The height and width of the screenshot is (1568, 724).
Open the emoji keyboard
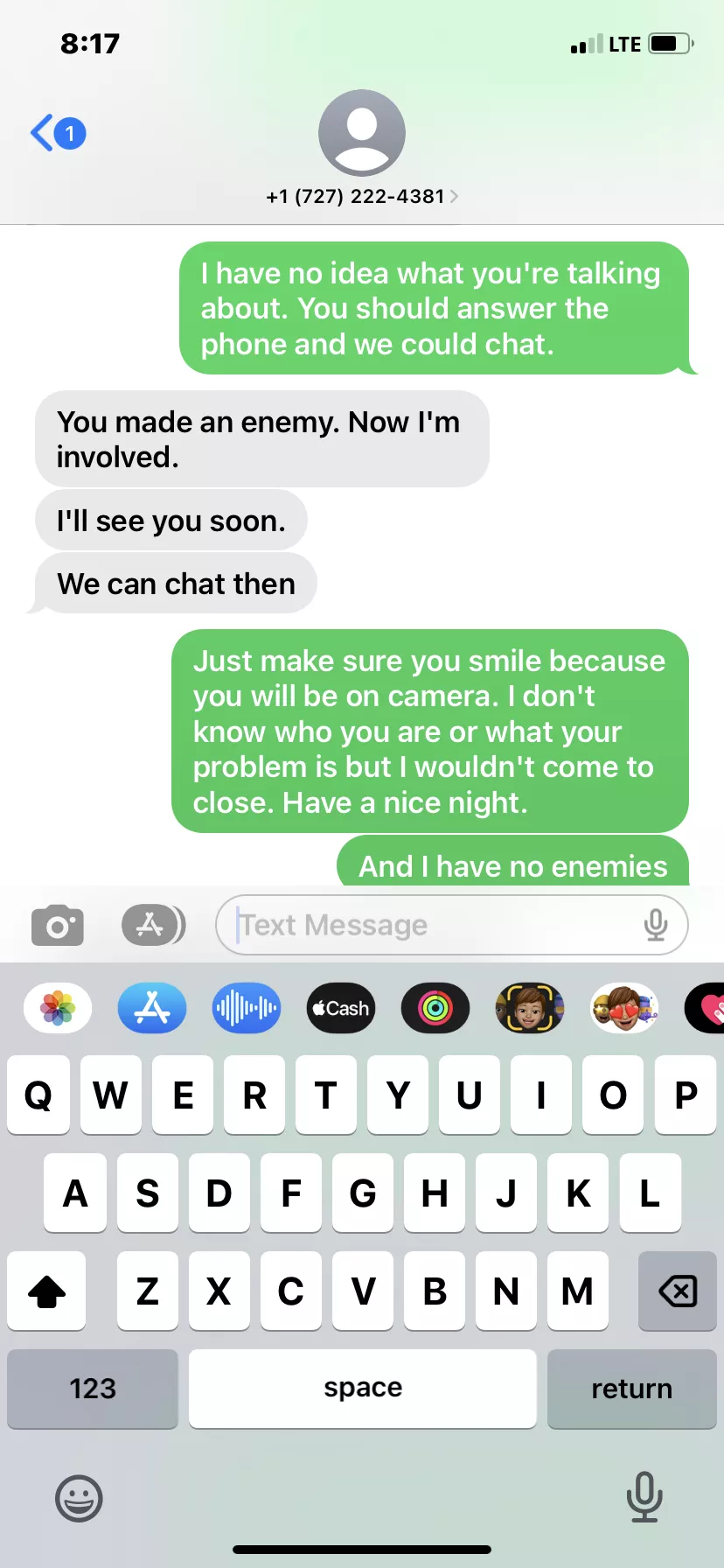pyautogui.click(x=79, y=1498)
